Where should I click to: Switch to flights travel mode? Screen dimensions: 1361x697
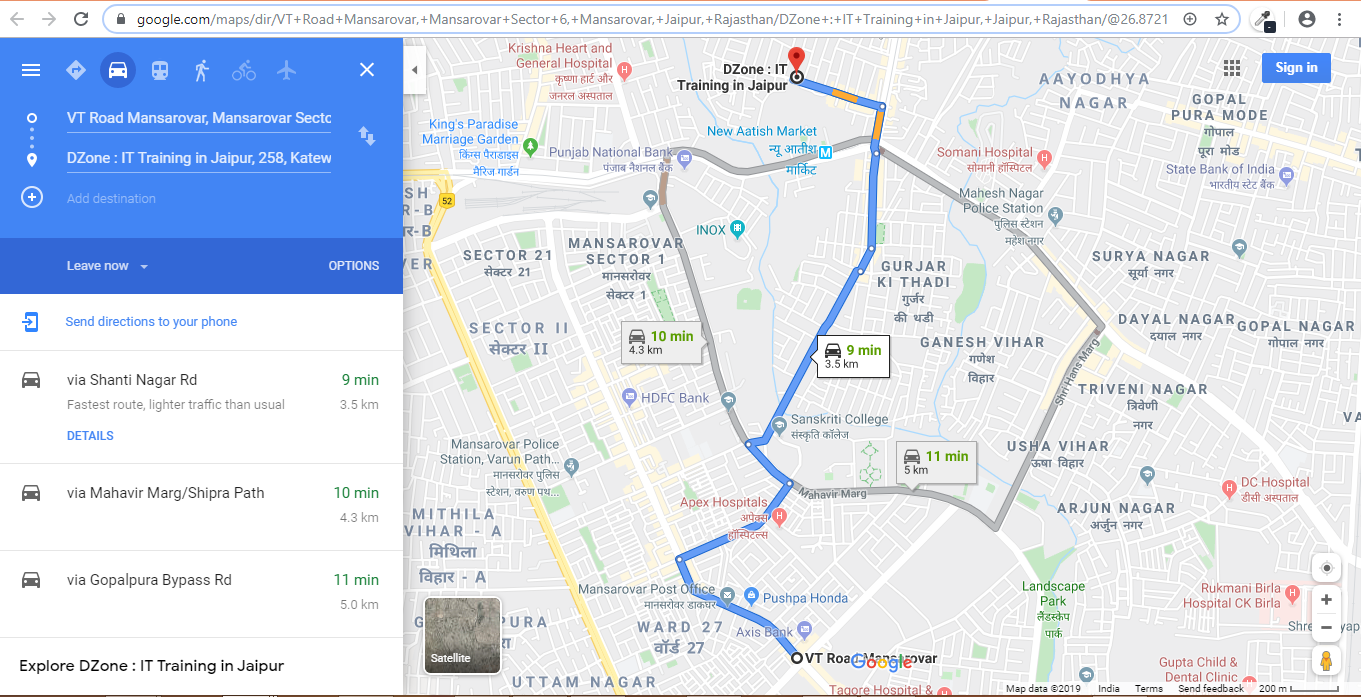coord(287,70)
